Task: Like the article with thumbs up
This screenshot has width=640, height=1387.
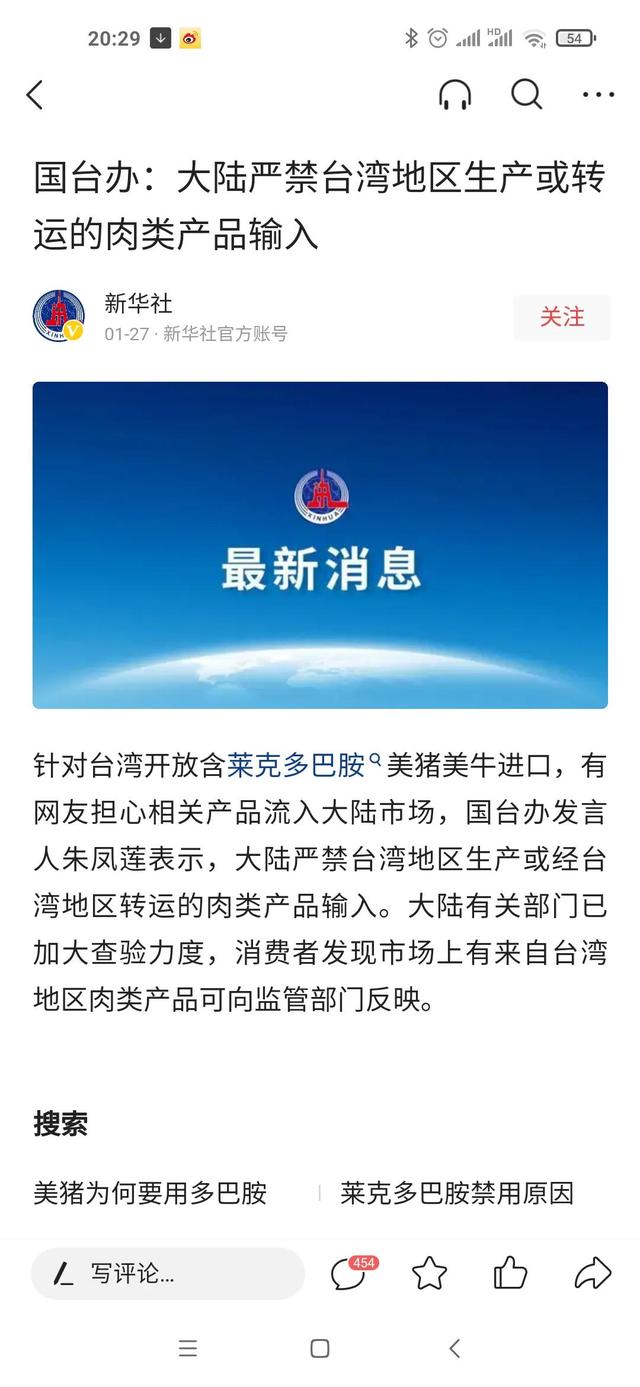Action: 510,1273
